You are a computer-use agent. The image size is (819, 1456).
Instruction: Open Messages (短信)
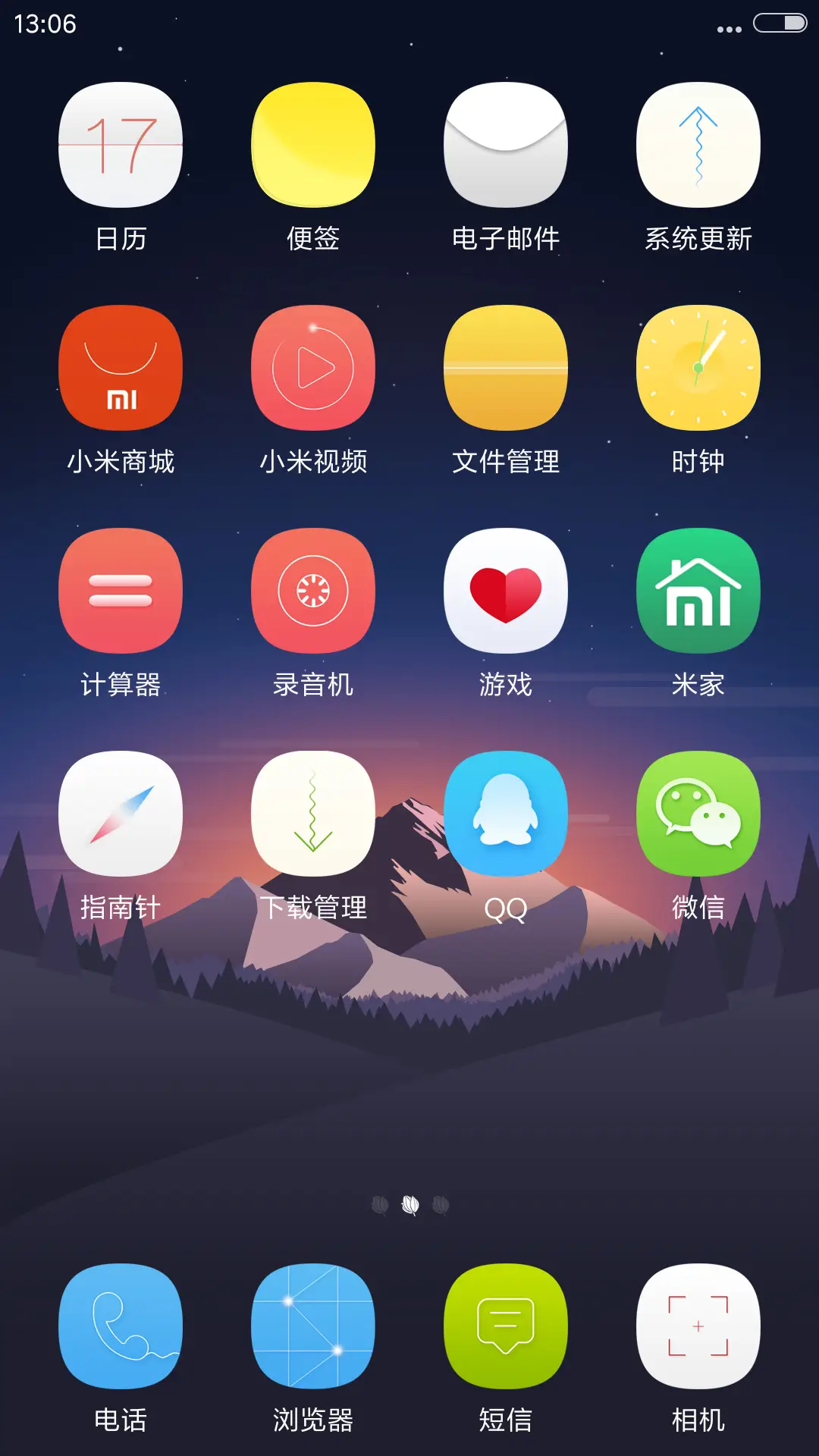click(505, 1323)
